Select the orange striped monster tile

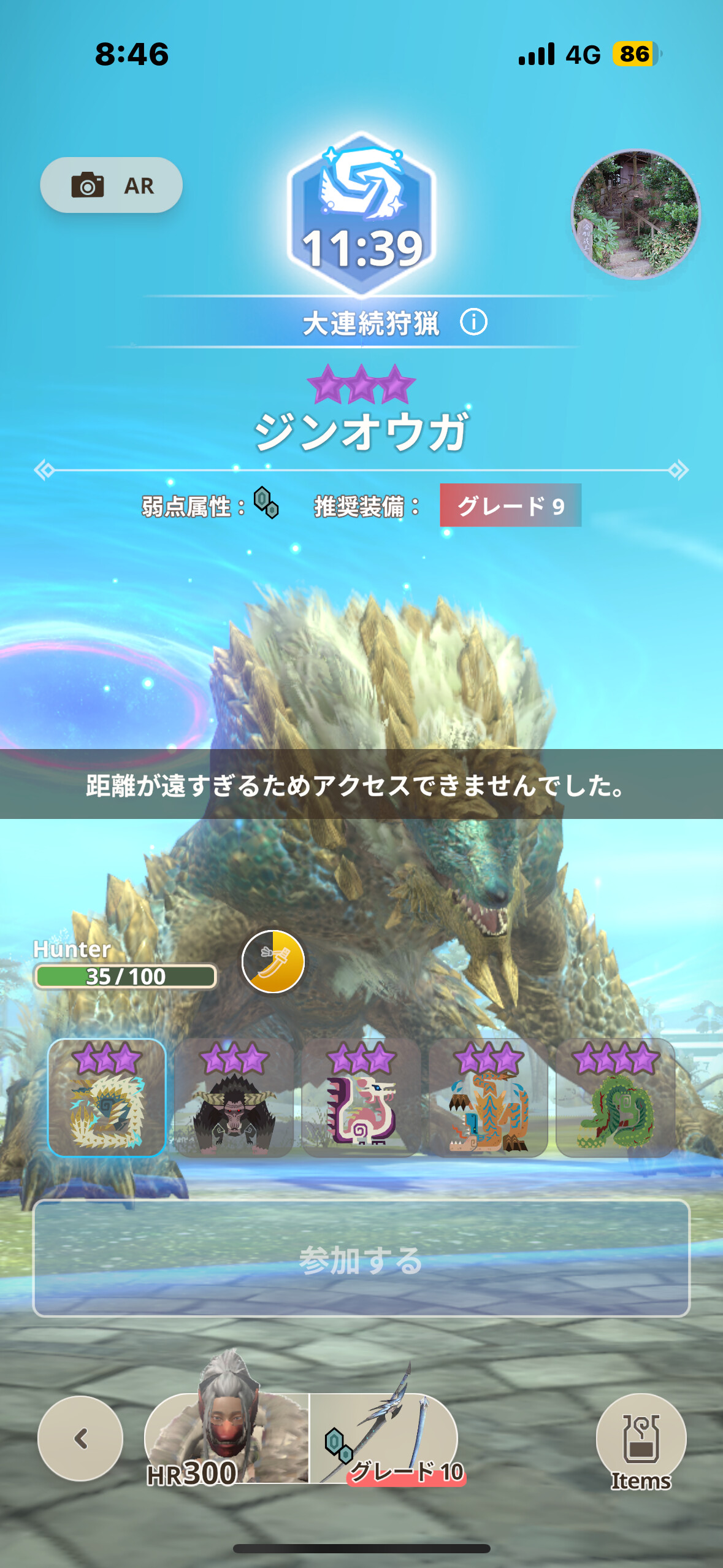(x=488, y=1097)
